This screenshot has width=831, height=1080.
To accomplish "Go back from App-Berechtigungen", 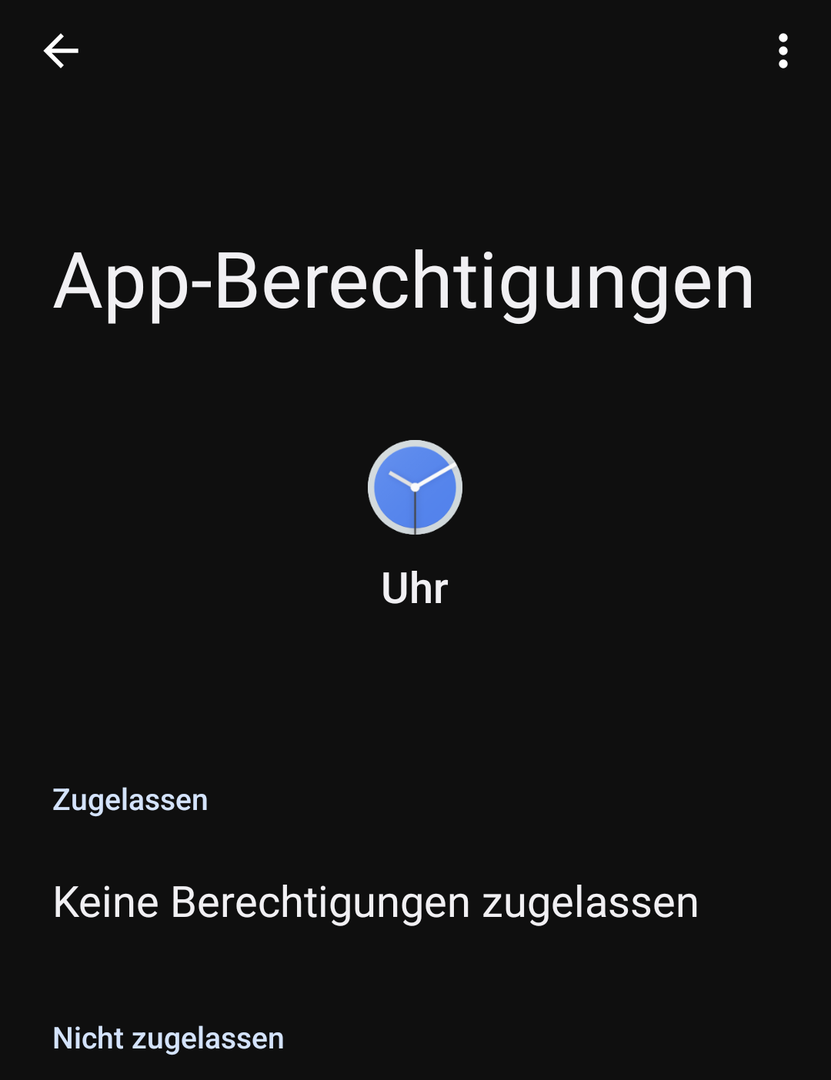I will tap(61, 51).
